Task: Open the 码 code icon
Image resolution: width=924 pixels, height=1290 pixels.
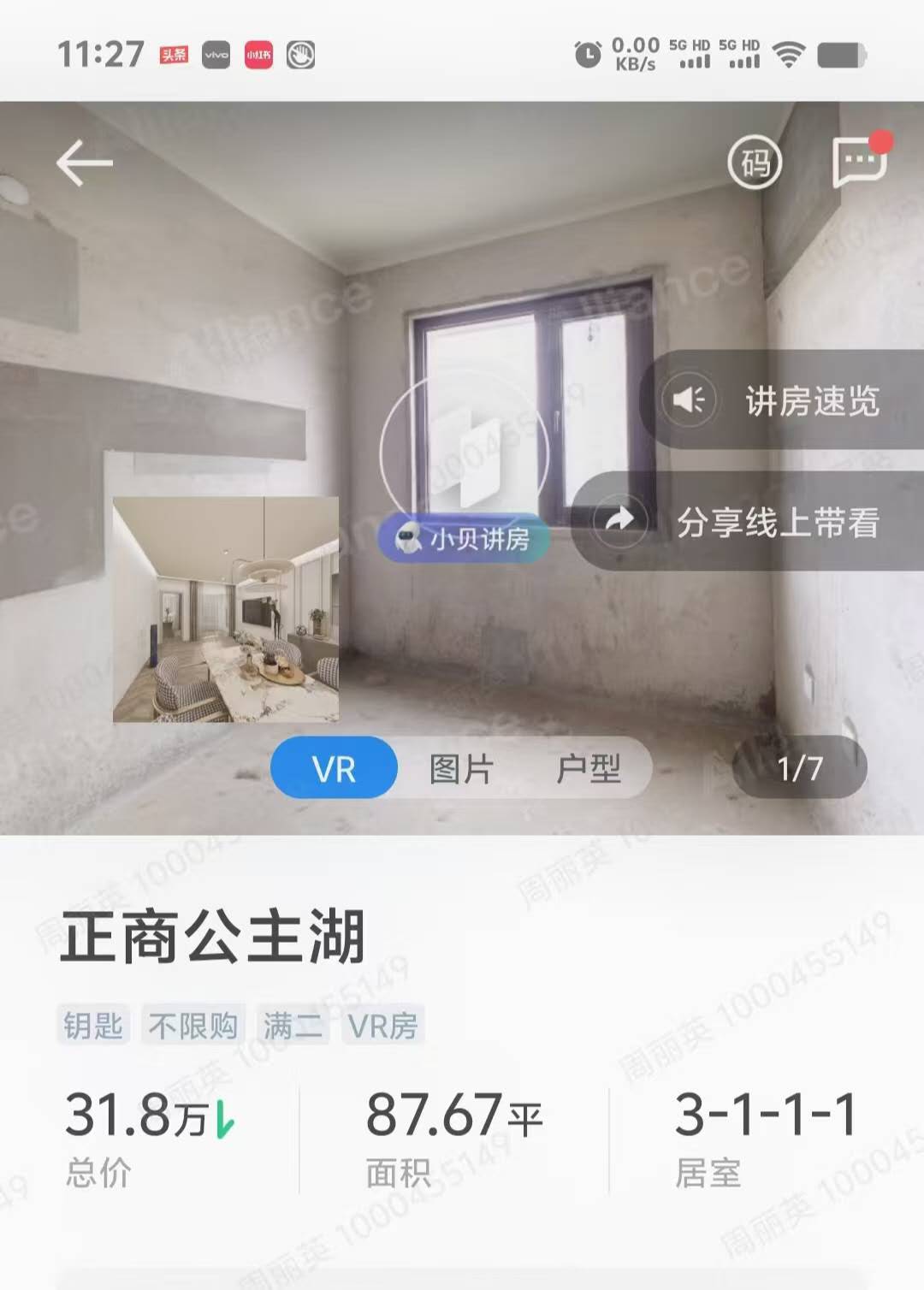Action: click(755, 163)
